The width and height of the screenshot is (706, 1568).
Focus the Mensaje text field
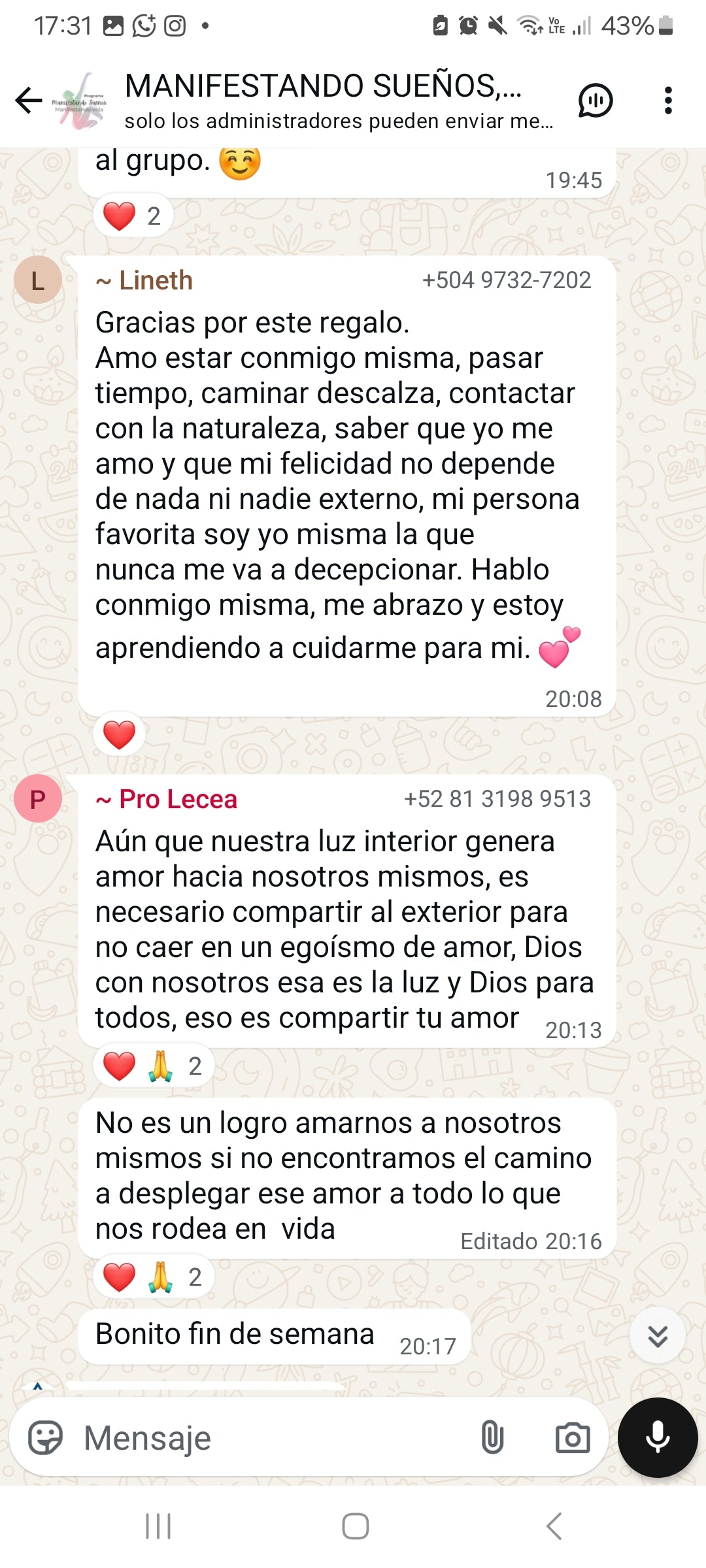(x=275, y=1438)
